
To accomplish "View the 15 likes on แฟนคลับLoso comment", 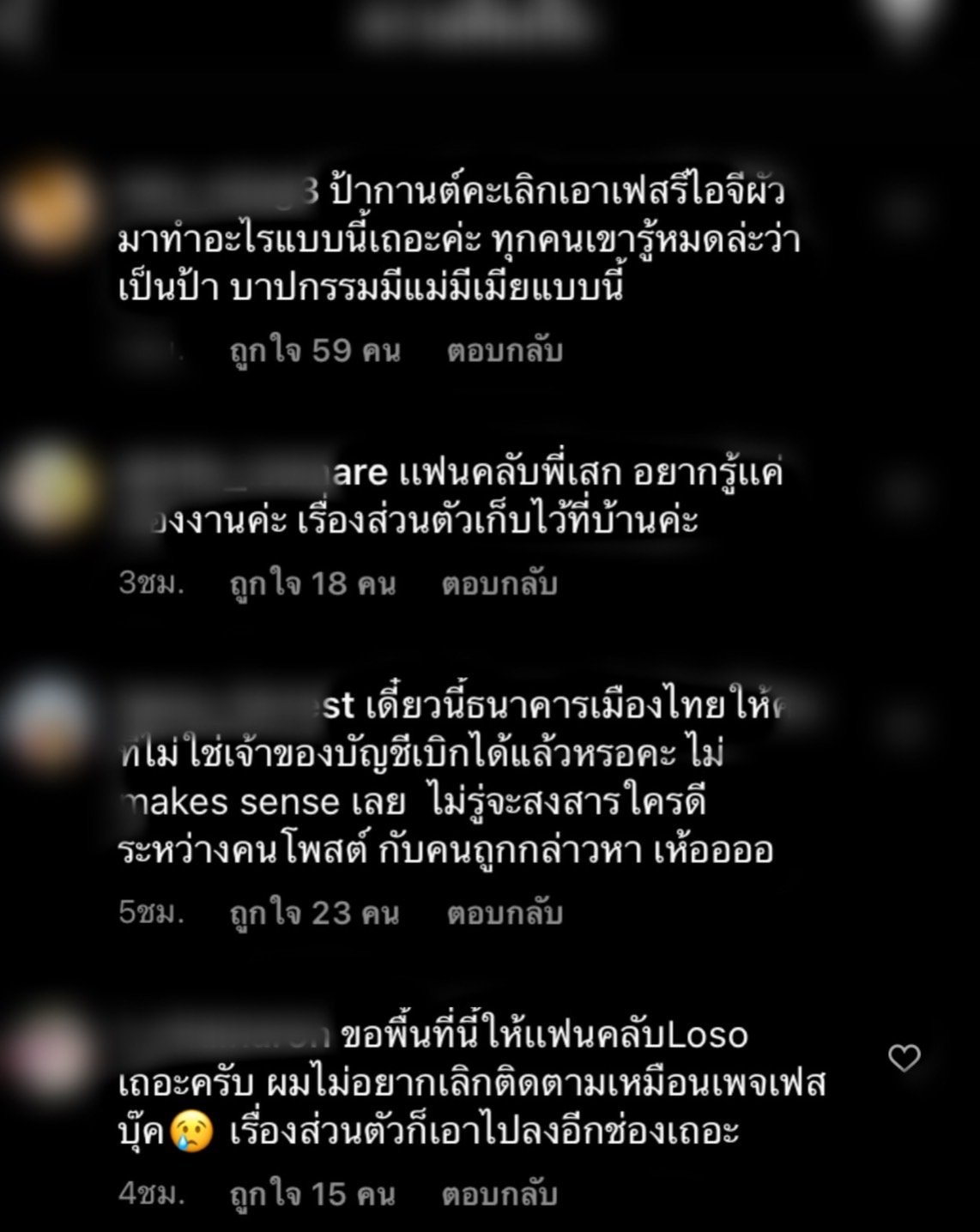I will tap(312, 1195).
